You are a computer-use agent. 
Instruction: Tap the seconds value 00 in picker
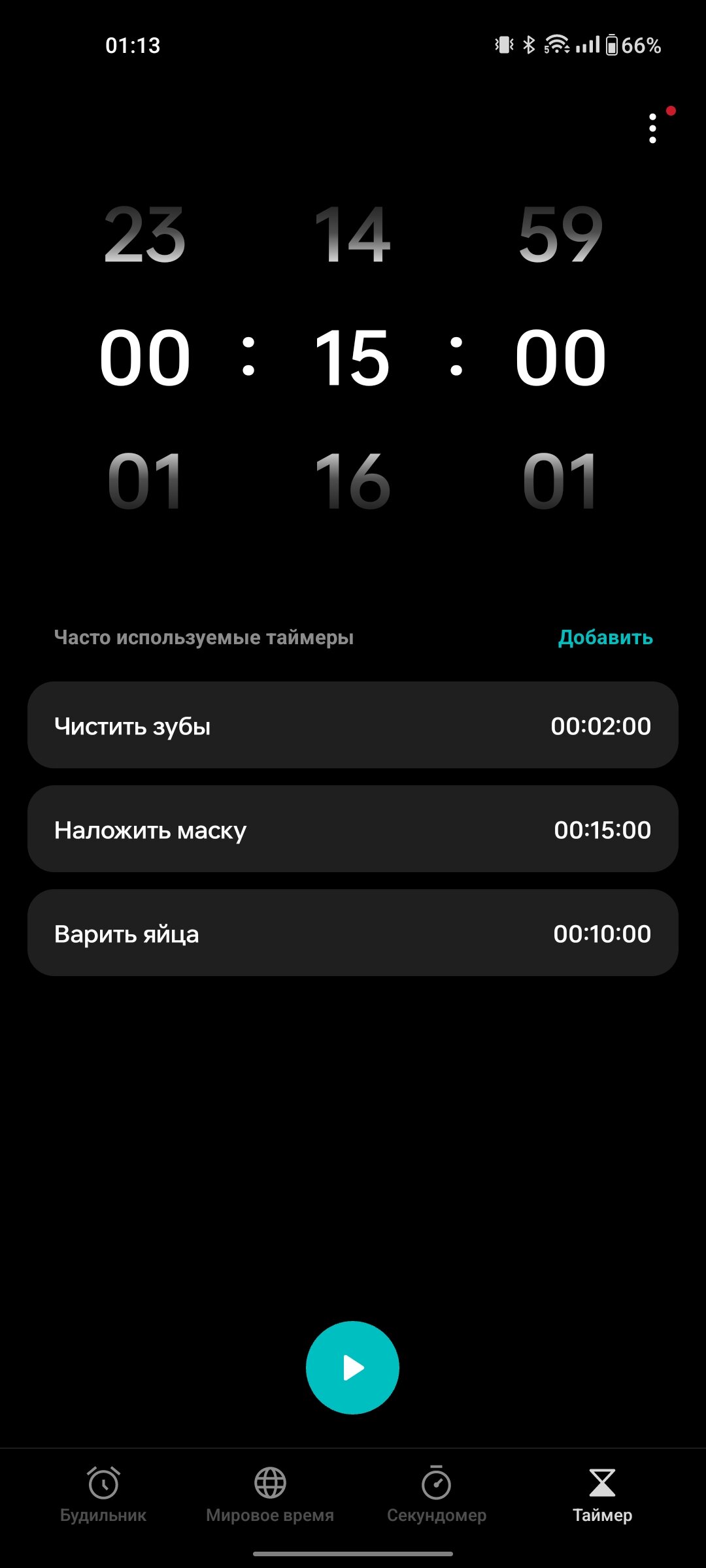tap(560, 357)
